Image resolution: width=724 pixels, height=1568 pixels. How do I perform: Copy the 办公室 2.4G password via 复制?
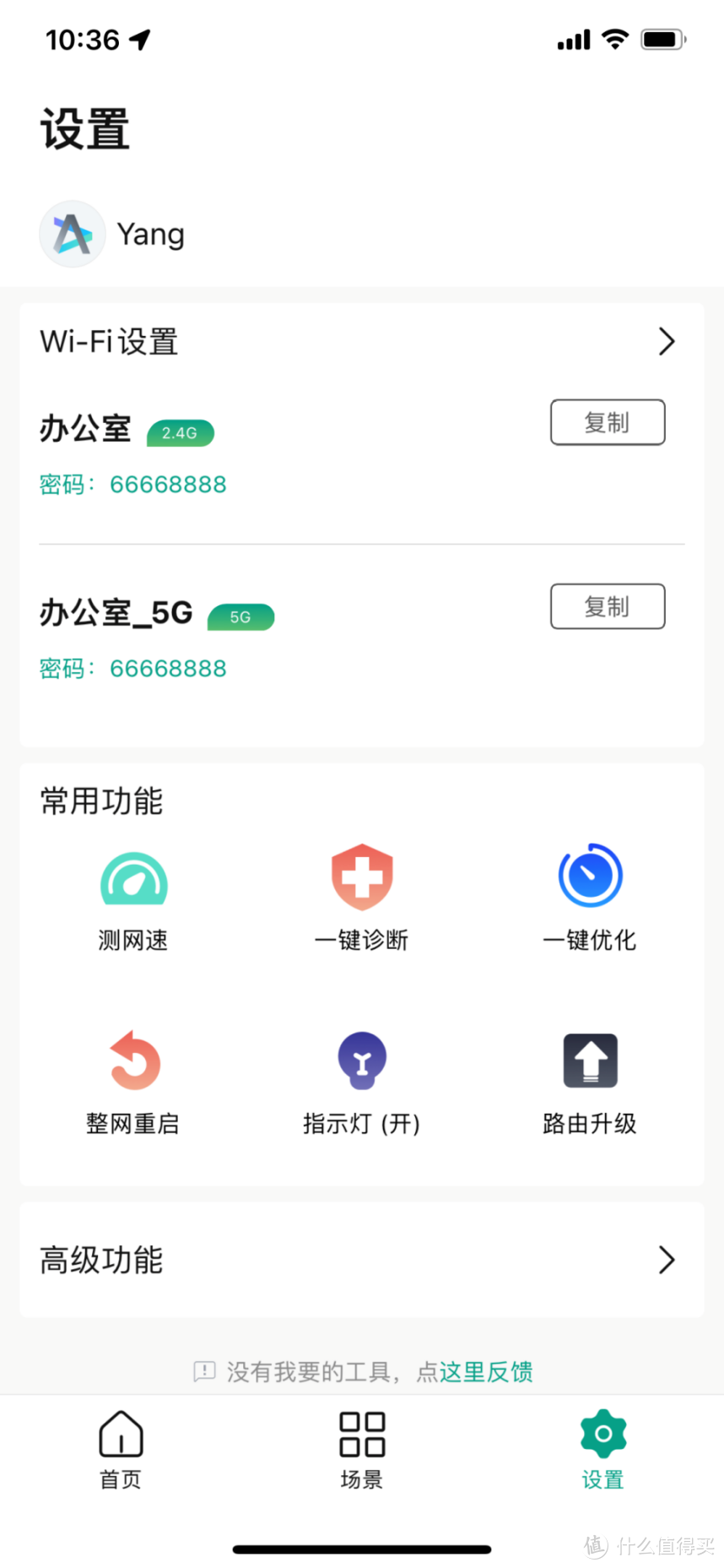(x=607, y=422)
